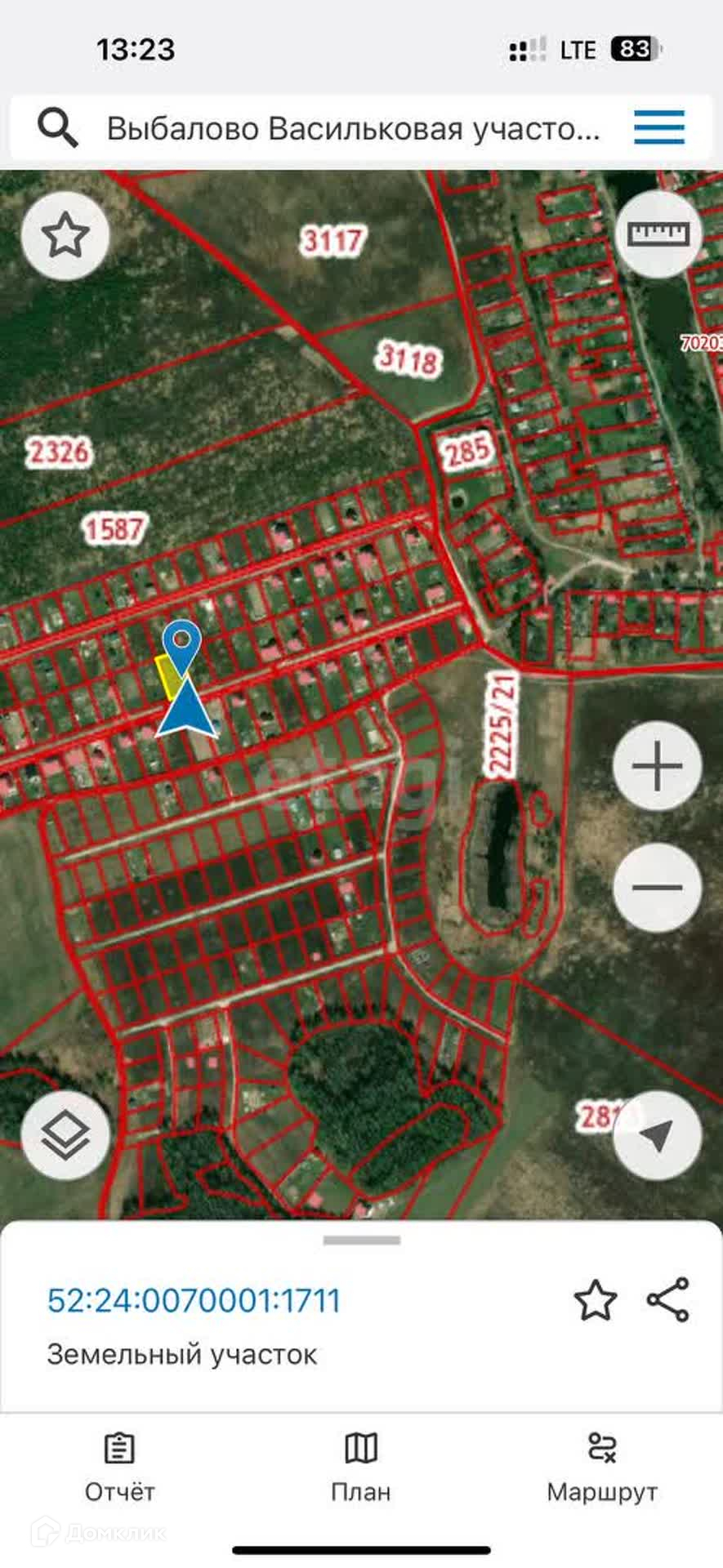Zoom in on the map
The image size is (723, 1568).
(x=658, y=766)
